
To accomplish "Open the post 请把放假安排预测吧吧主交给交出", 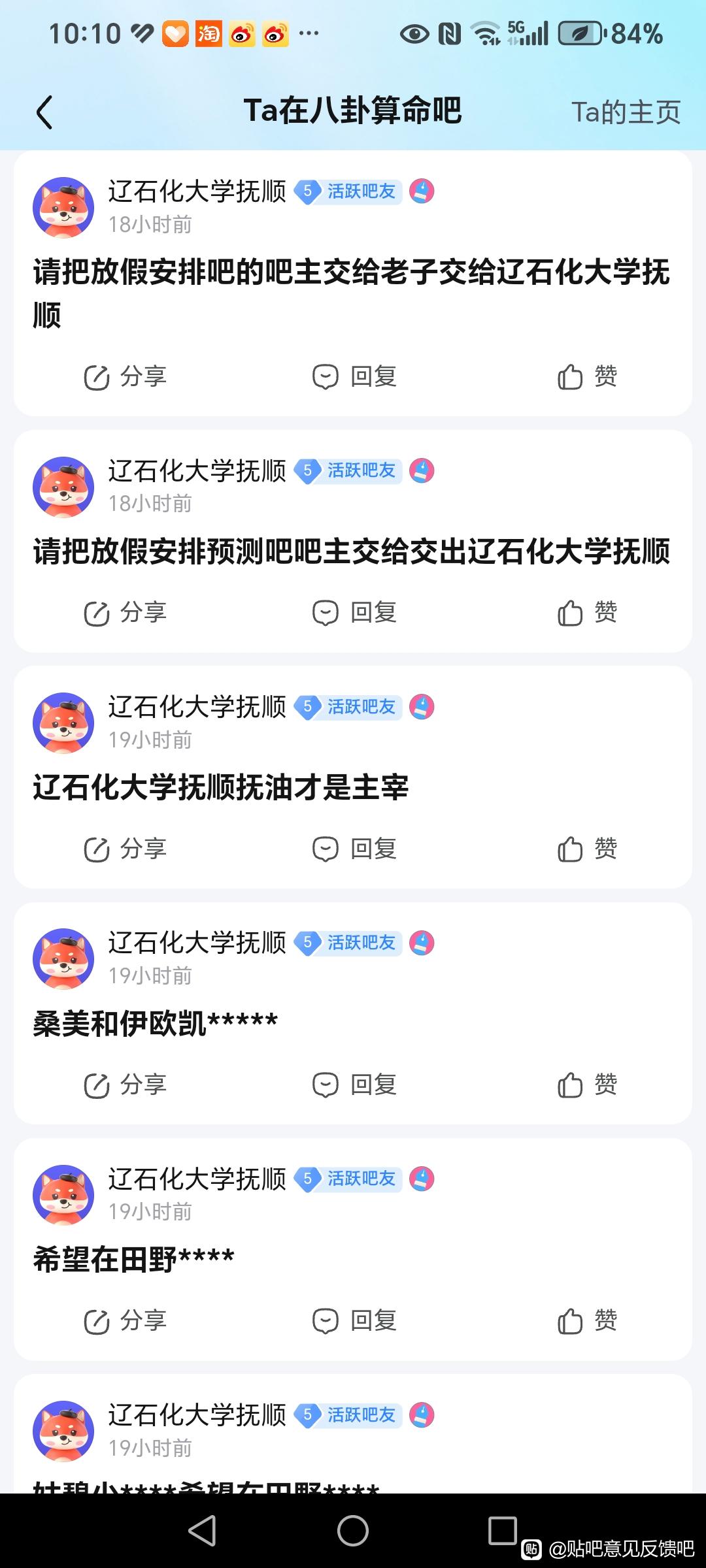I will coord(352,552).
